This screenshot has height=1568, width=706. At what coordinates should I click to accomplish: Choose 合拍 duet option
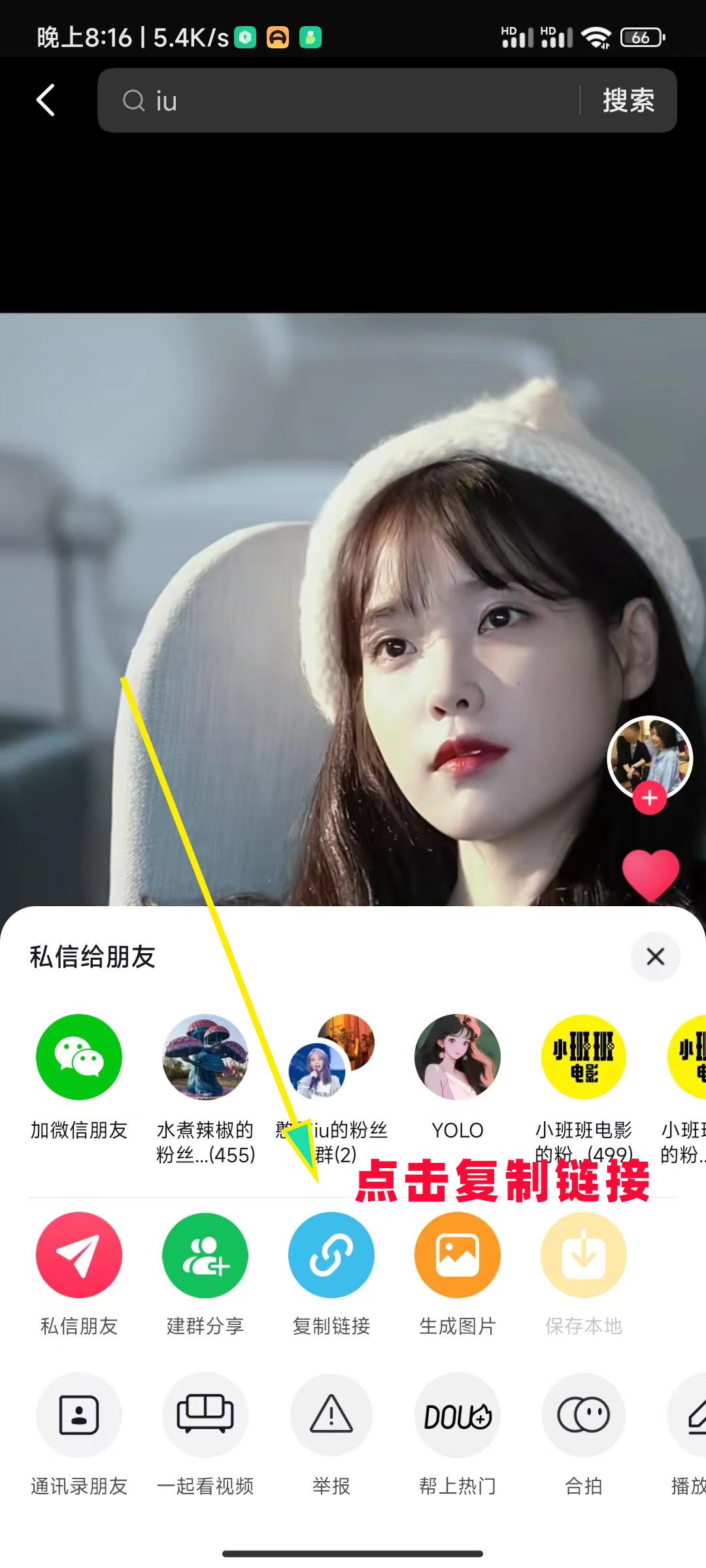click(x=584, y=1415)
